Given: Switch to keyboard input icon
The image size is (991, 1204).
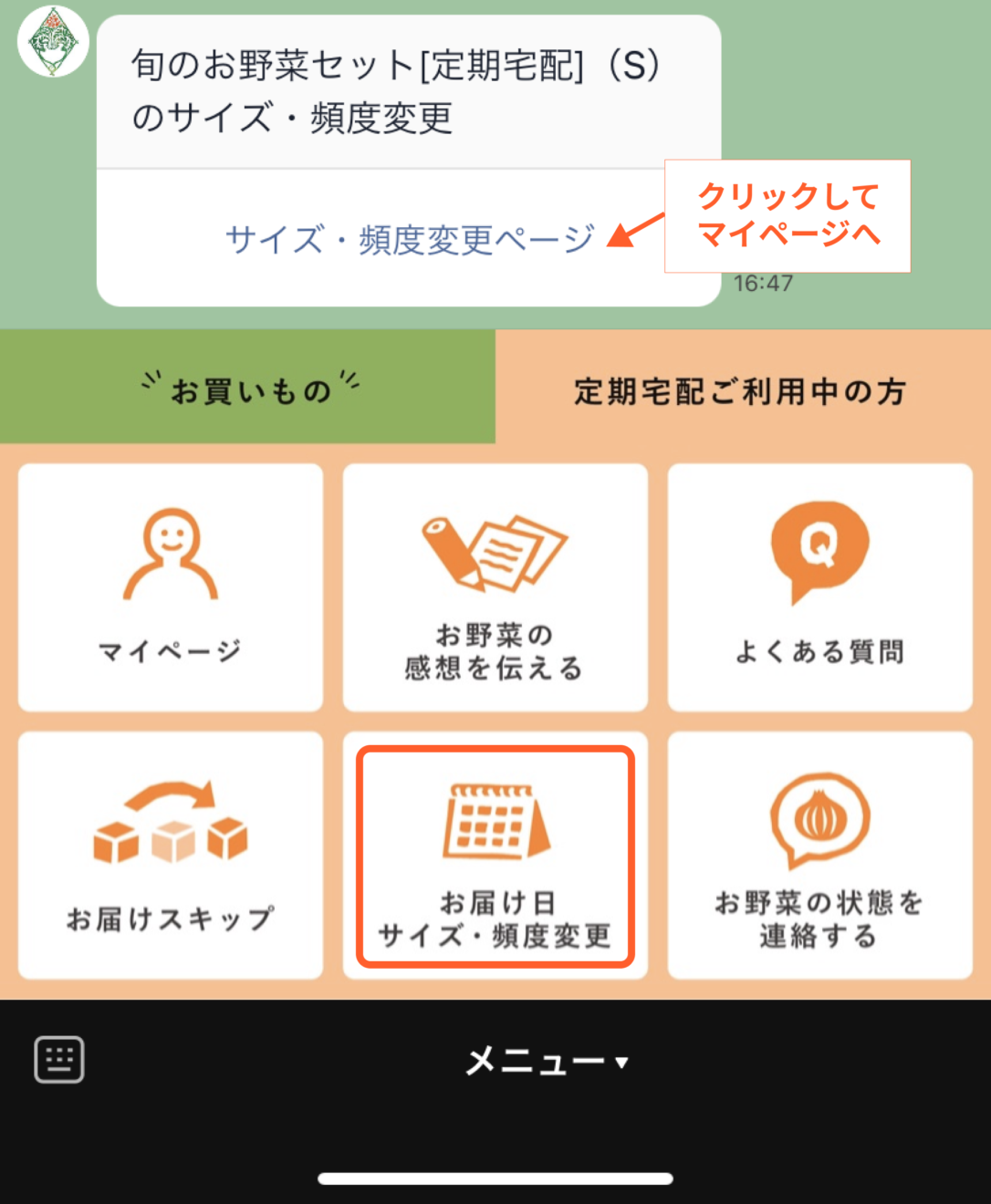Looking at the screenshot, I should pos(59,1060).
